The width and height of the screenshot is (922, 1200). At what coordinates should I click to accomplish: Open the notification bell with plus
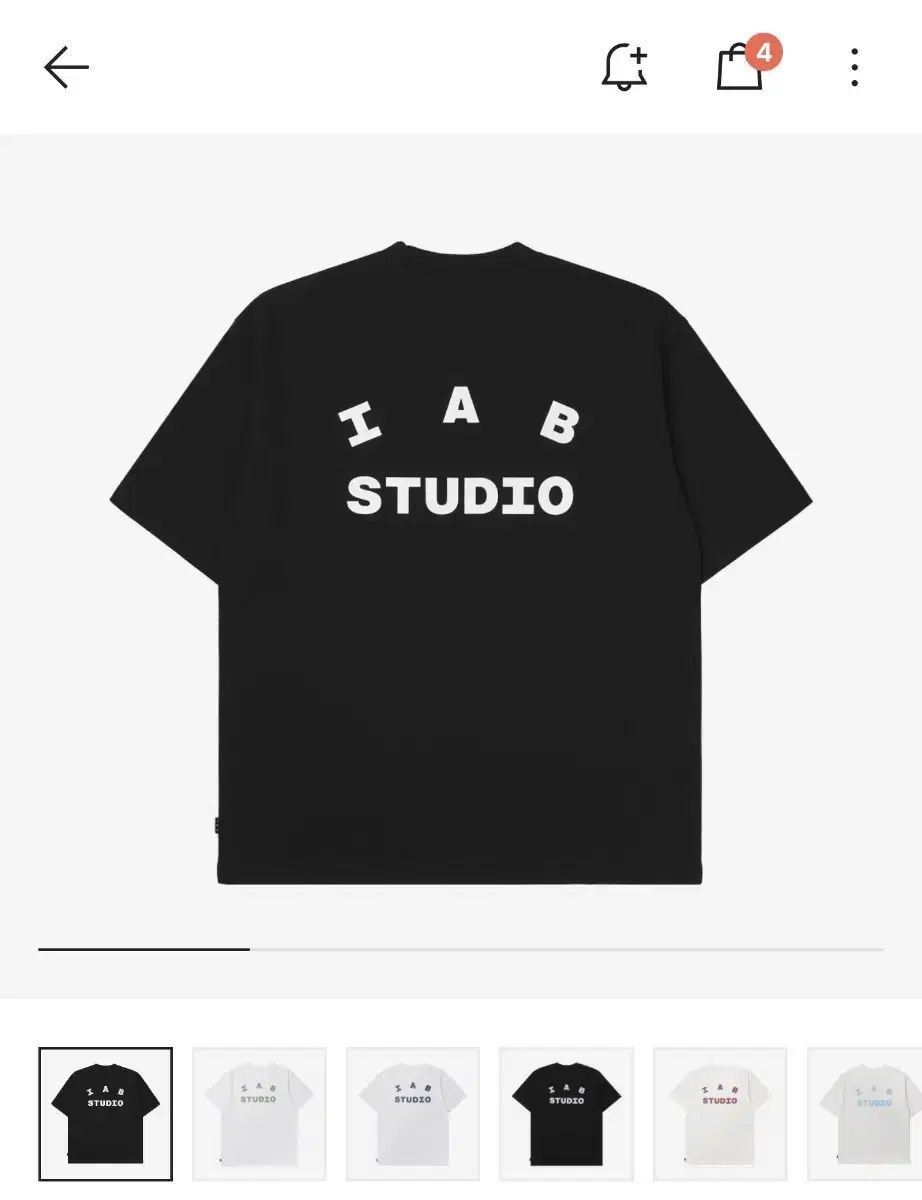[x=625, y=67]
